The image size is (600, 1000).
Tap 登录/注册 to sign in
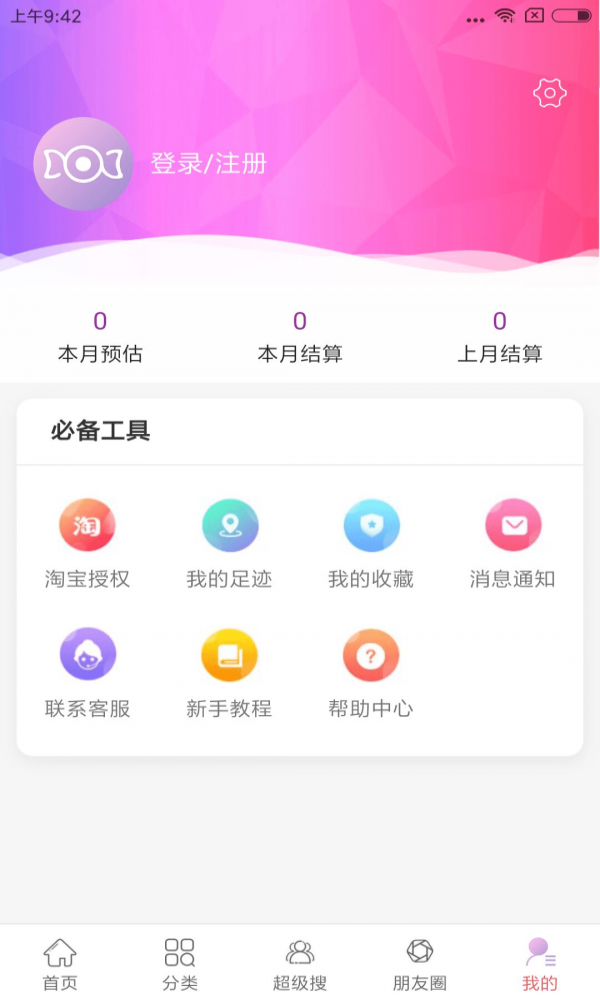208,164
